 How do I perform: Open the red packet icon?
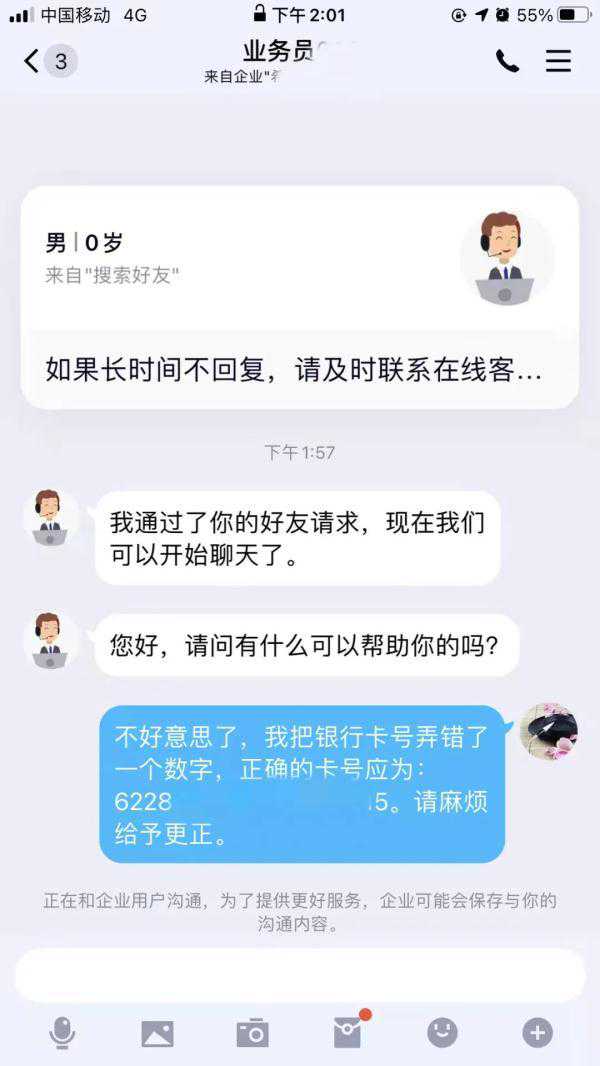coord(348,1032)
